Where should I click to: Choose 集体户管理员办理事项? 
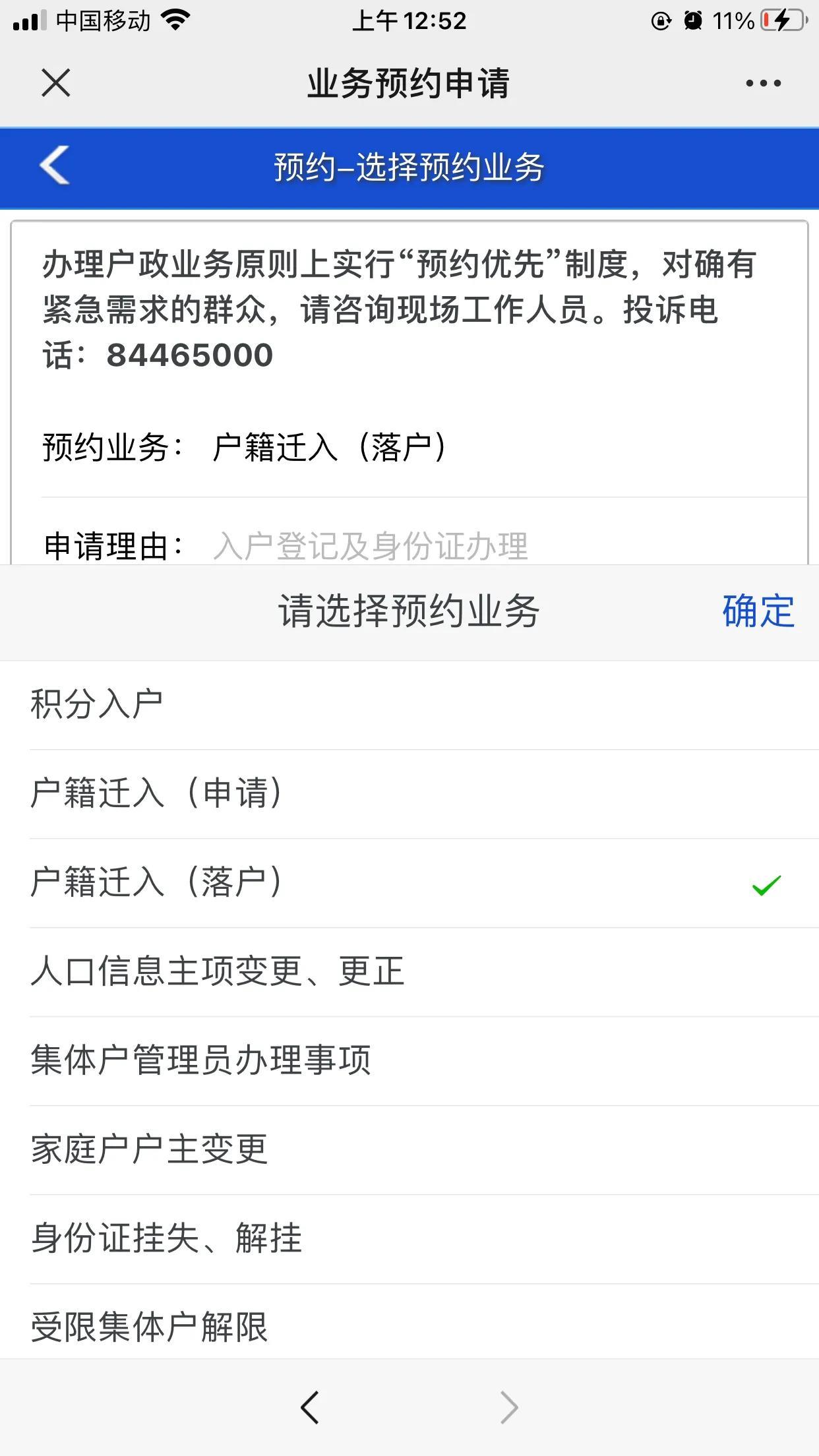(x=409, y=1060)
